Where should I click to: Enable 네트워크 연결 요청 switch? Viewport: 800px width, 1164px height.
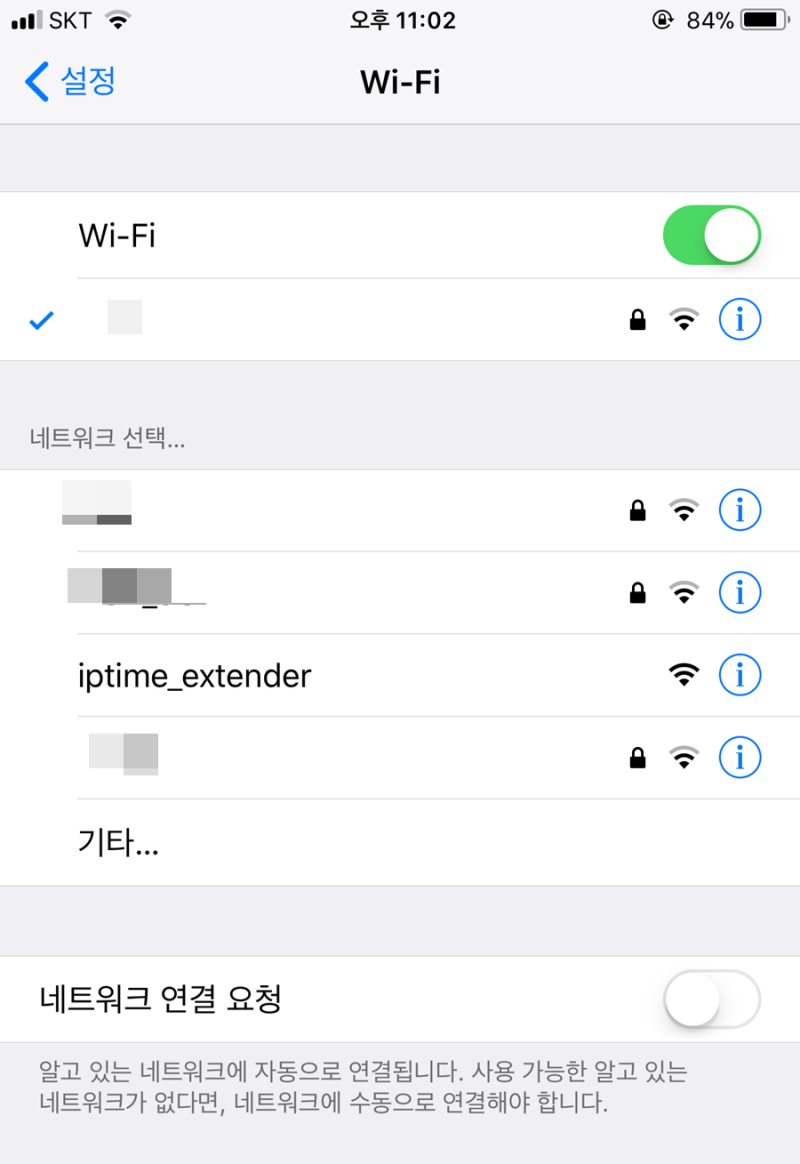pos(712,998)
